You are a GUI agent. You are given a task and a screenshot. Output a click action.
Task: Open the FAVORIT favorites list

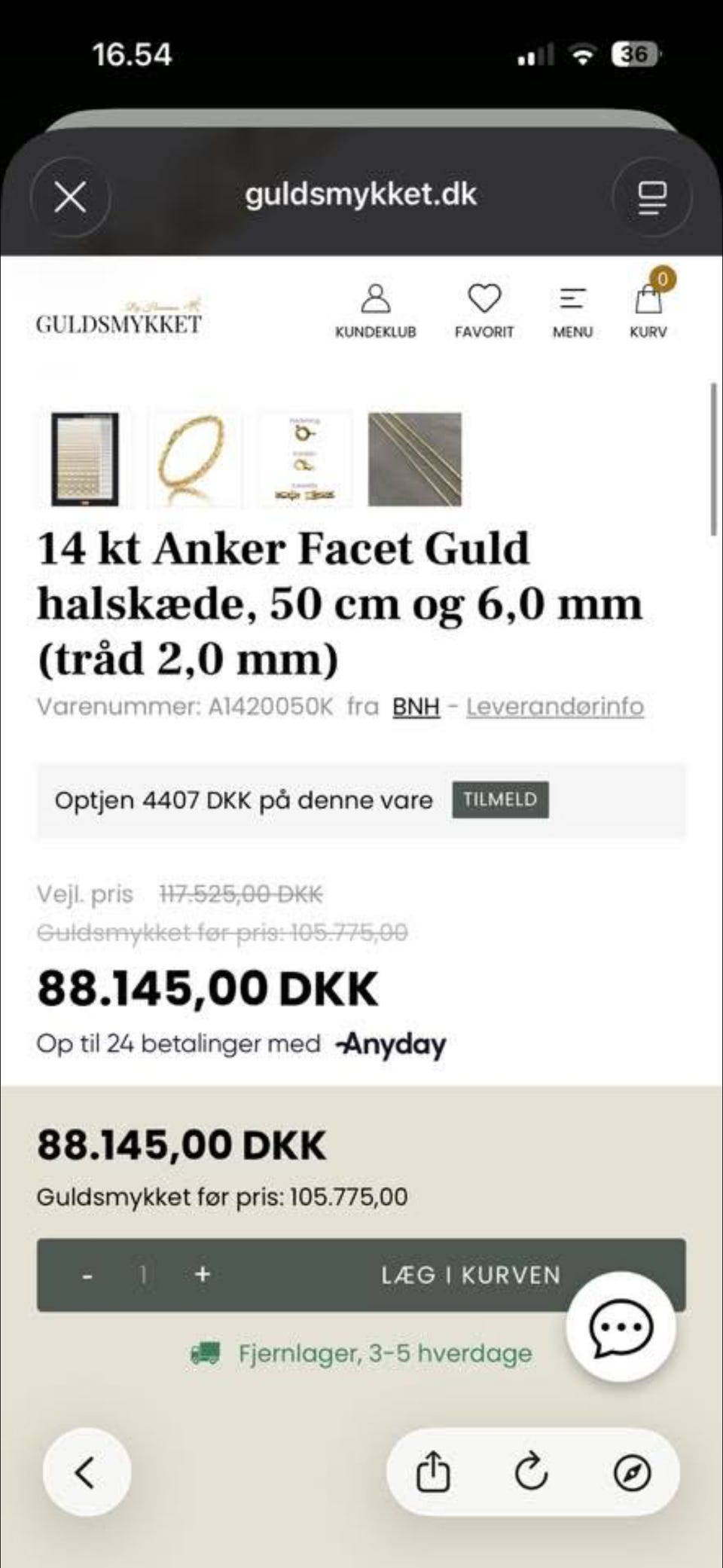(x=484, y=305)
